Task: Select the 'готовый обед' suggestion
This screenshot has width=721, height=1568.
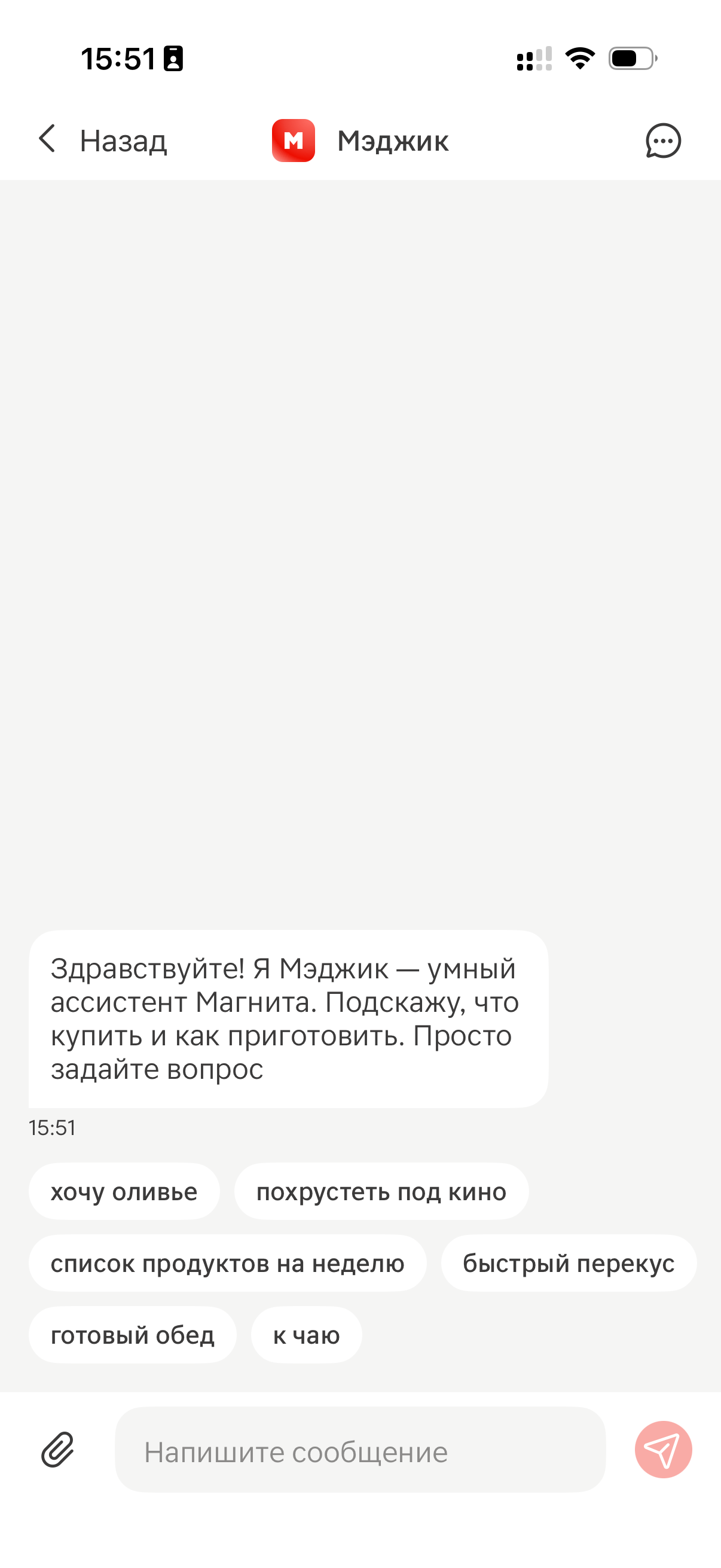Action: coord(132,1335)
